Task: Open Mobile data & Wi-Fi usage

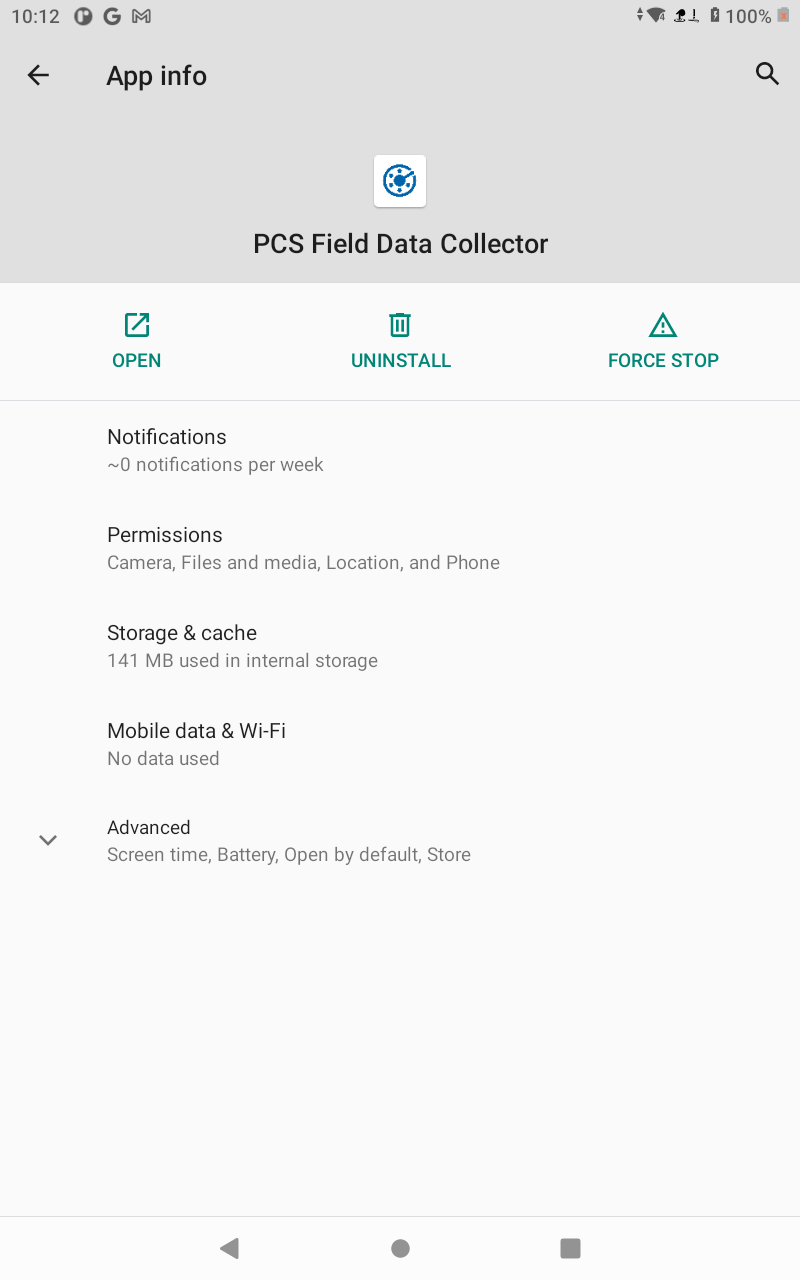Action: 400,744
